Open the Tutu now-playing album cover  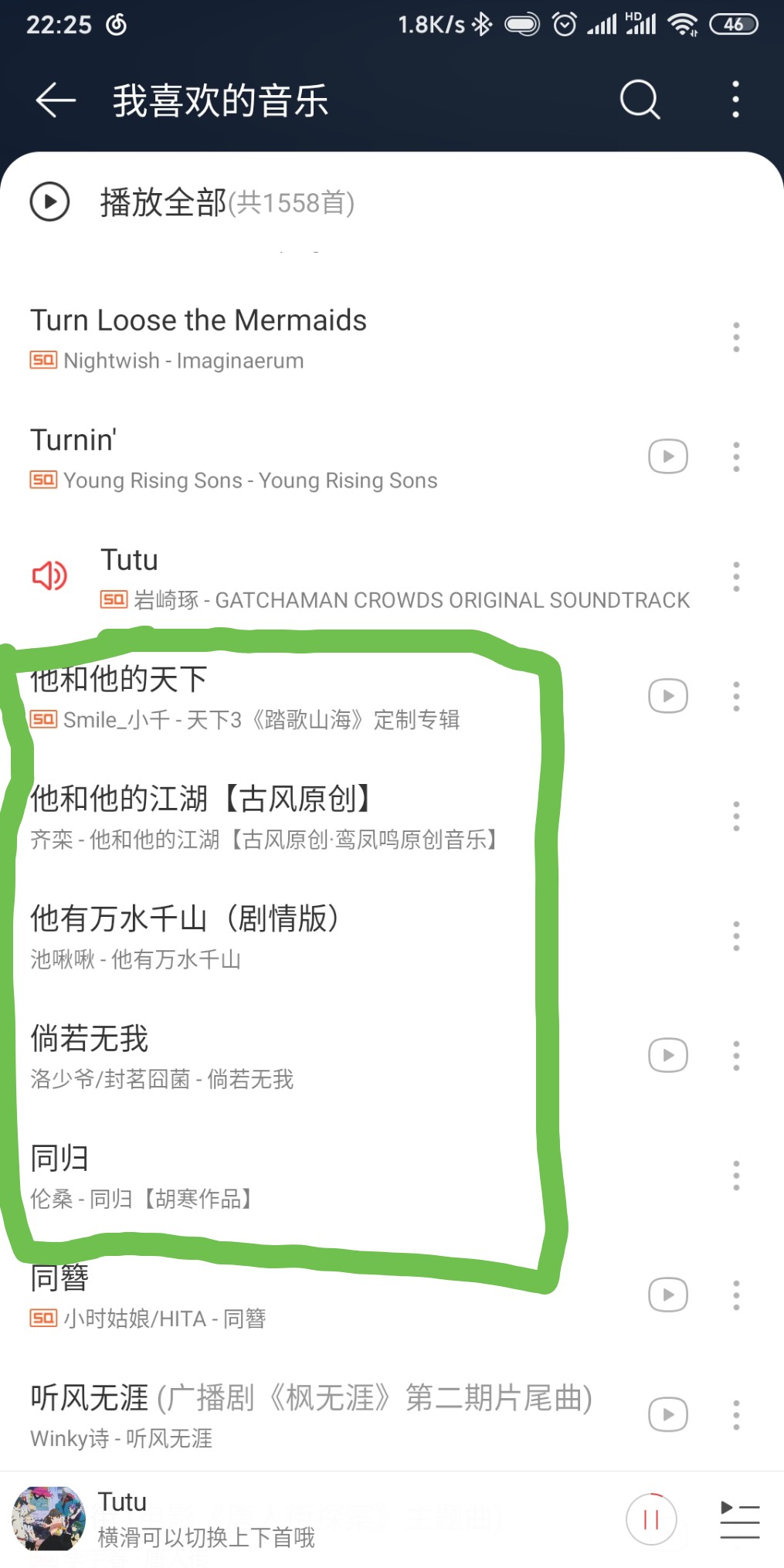click(x=49, y=1518)
